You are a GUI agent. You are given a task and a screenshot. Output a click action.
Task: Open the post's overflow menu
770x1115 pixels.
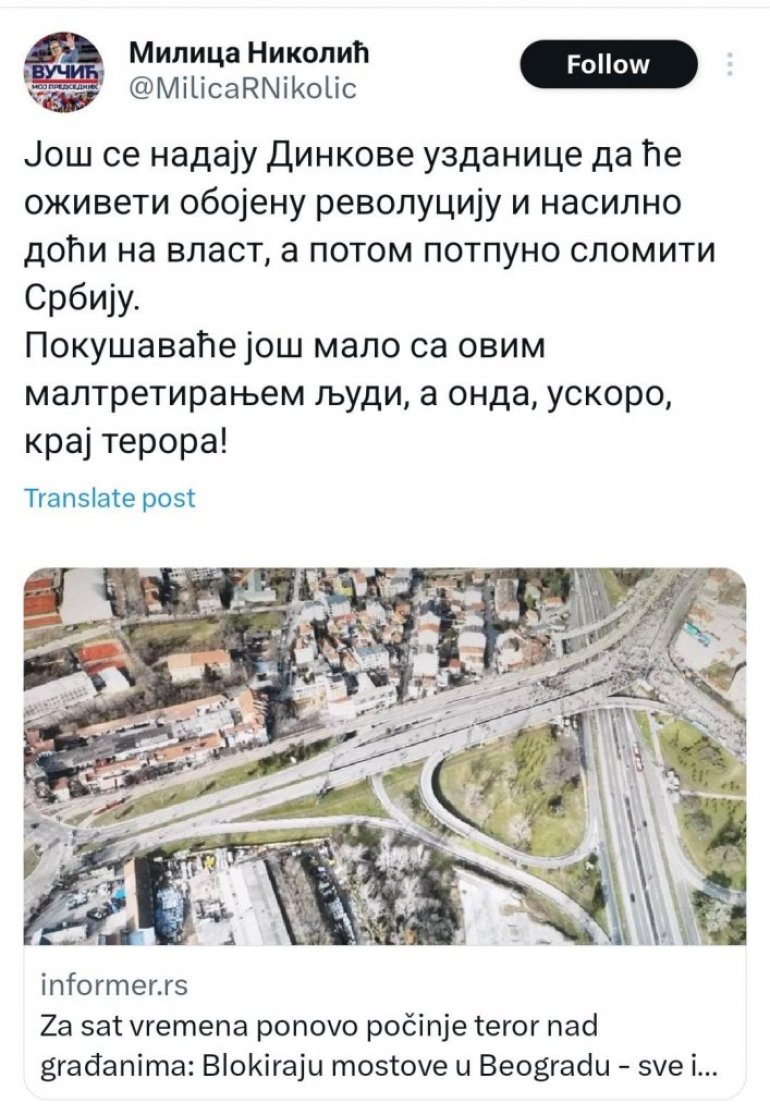coord(731,65)
